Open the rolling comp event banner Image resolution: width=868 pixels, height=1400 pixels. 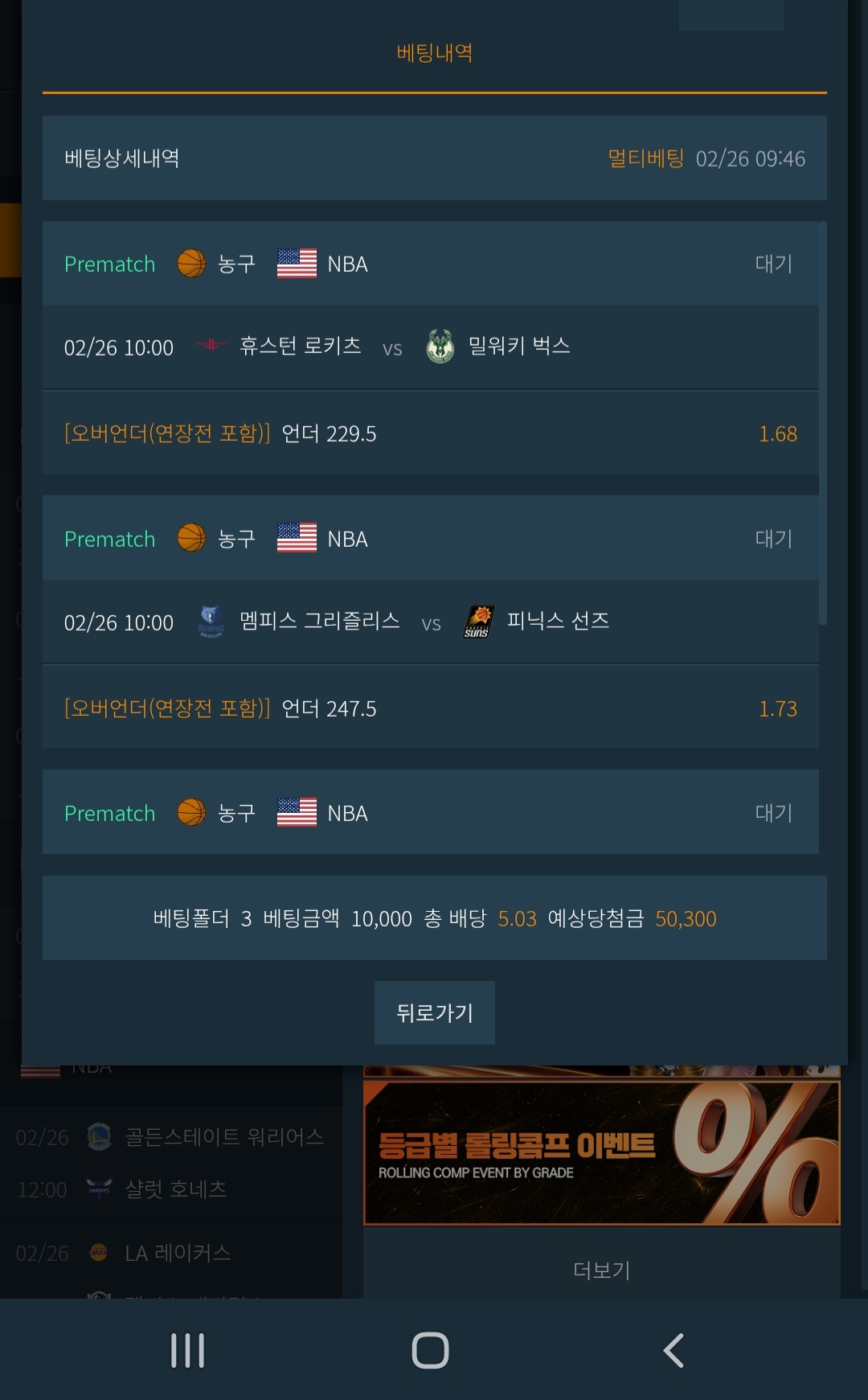click(x=601, y=1153)
